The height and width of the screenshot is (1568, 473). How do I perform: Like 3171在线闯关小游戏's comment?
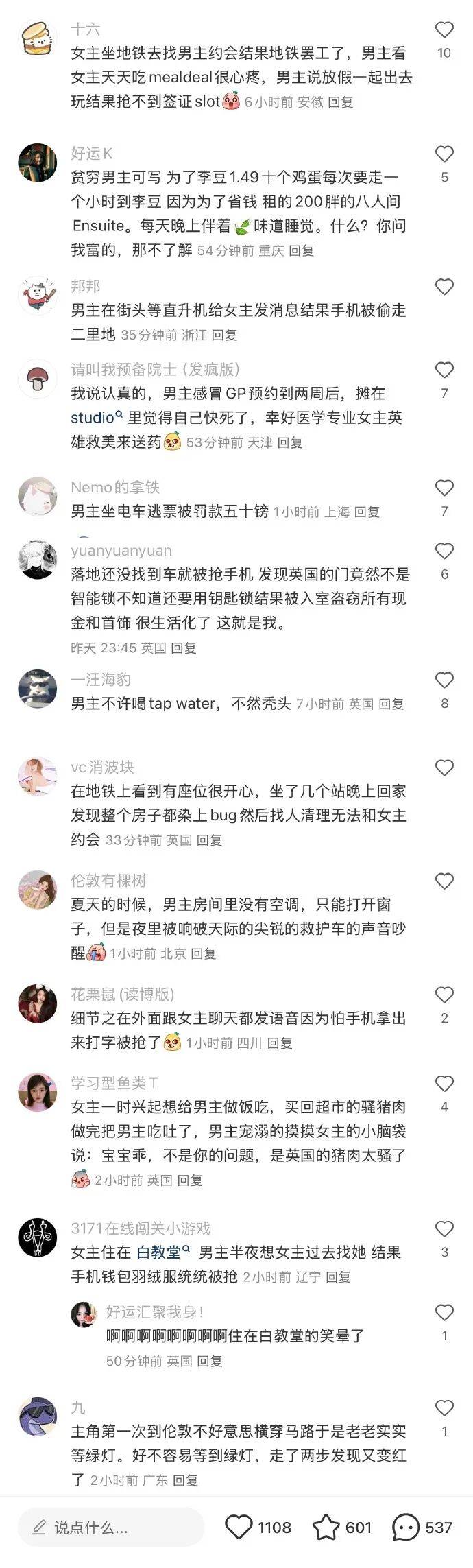444,1229
